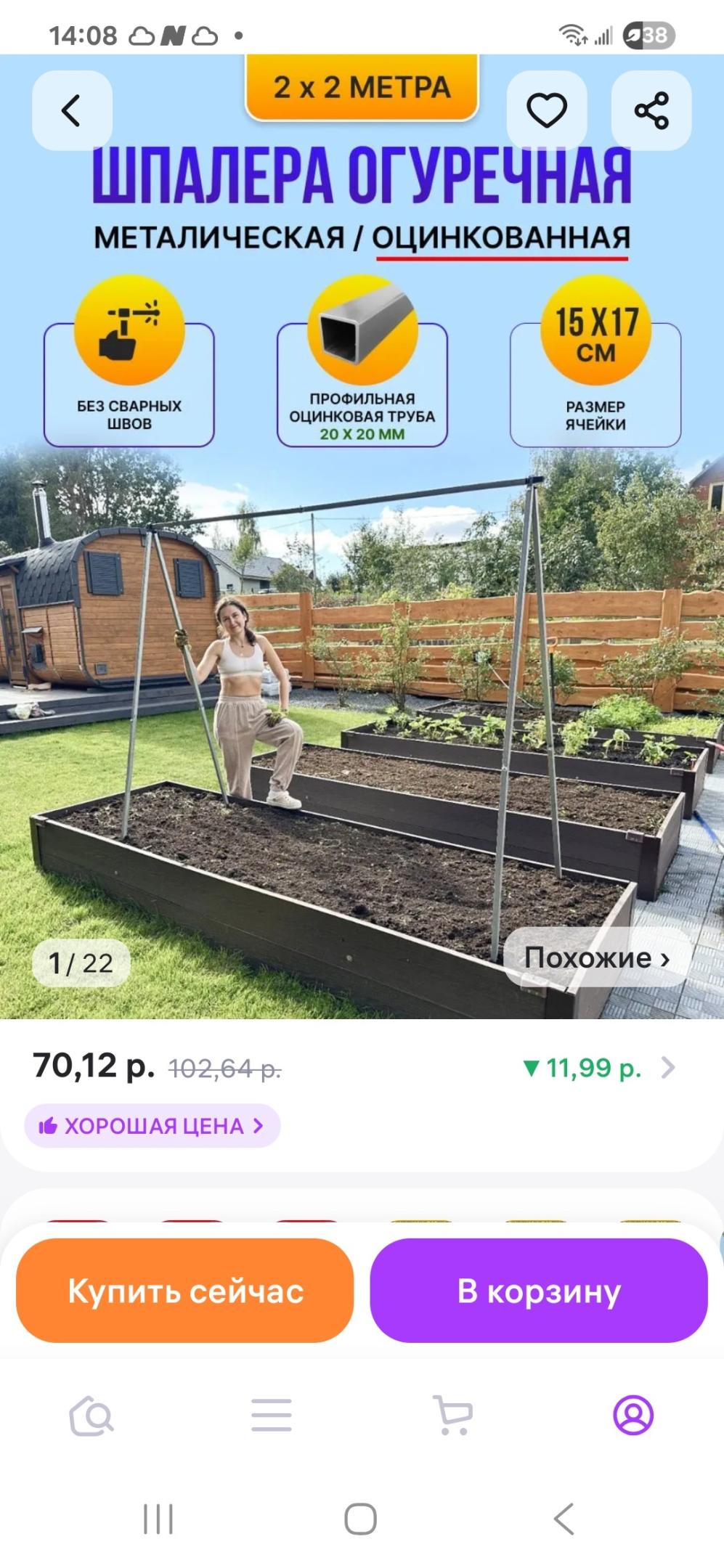View the 11,99 р. price drop details
The width and height of the screenshot is (724, 1568).
[x=598, y=1068]
